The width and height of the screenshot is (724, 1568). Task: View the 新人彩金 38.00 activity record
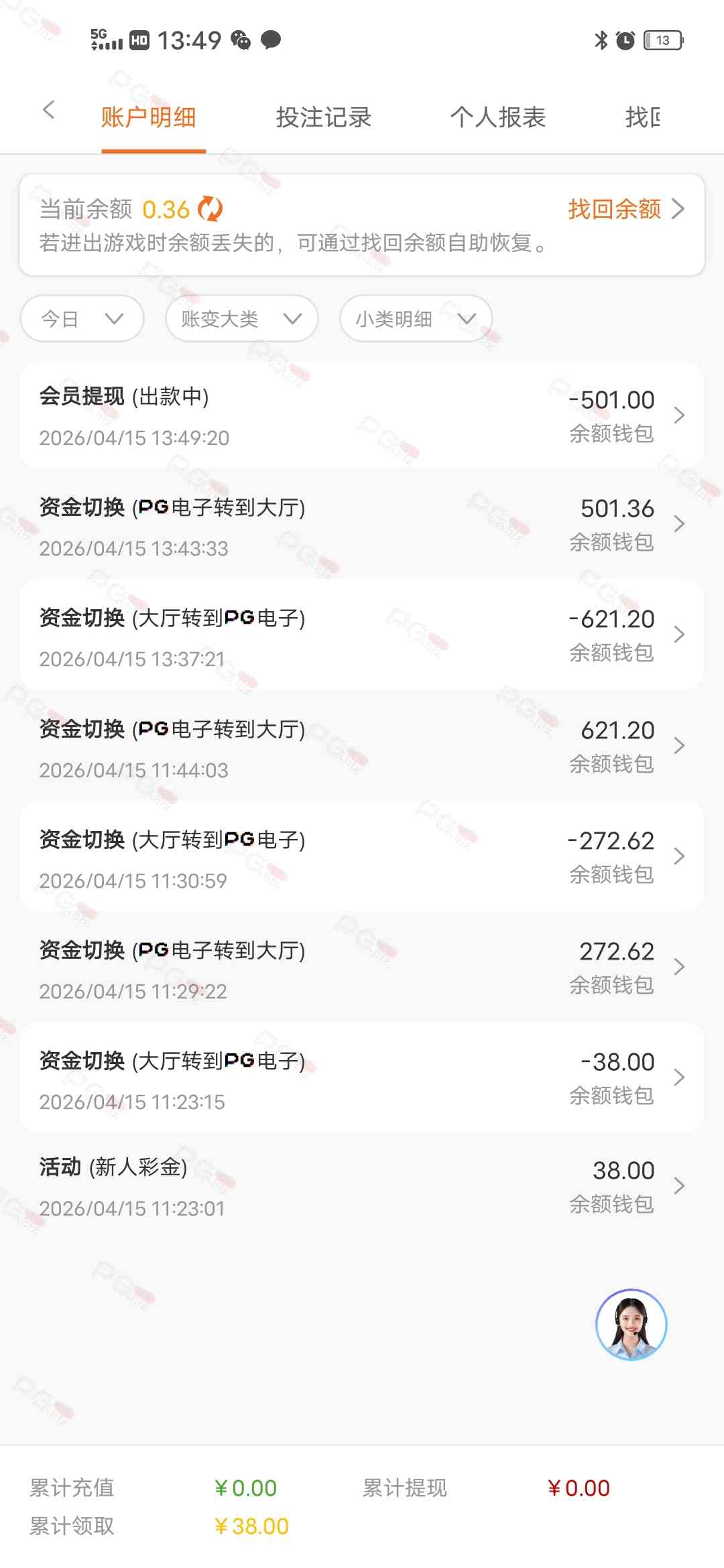click(x=362, y=1186)
